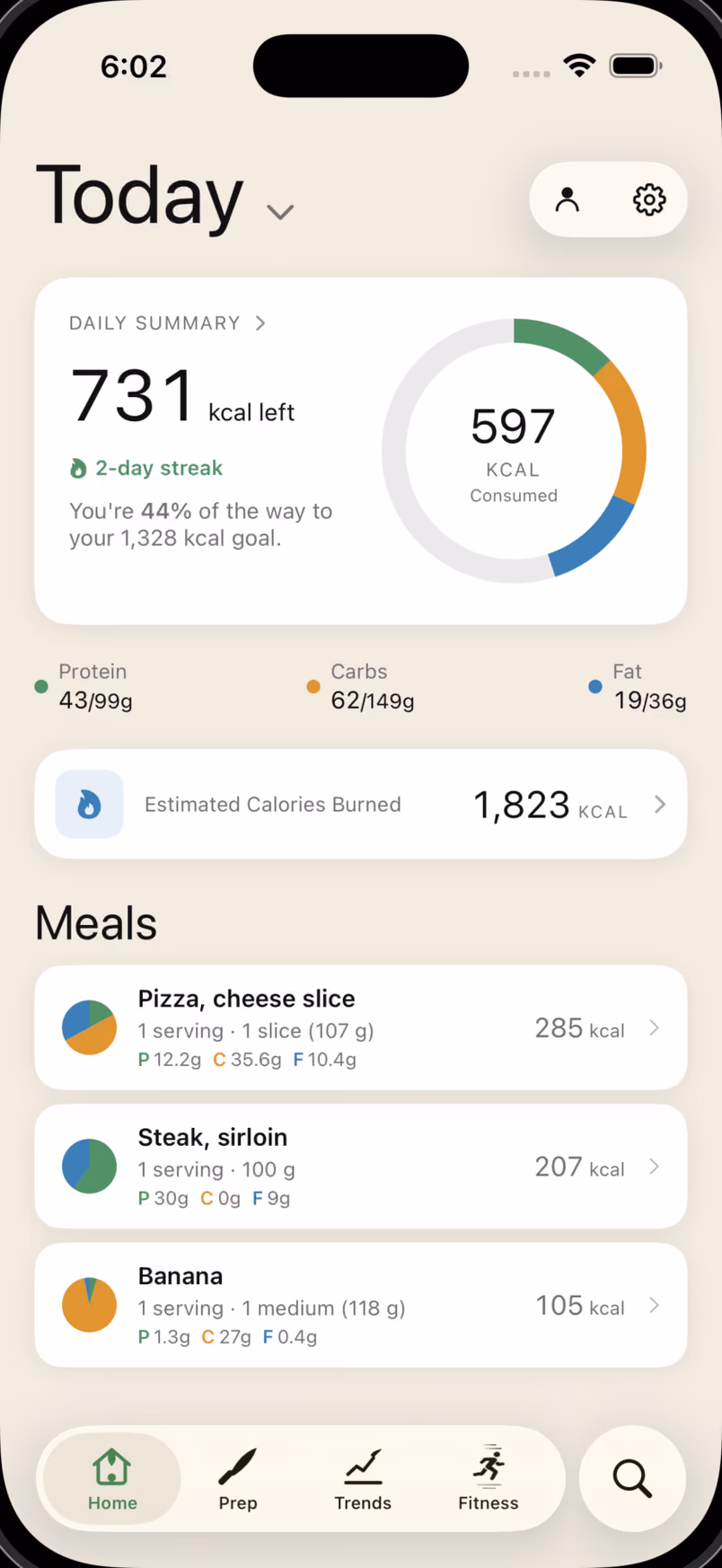Viewport: 722px width, 1568px height.
Task: Open the settings gear
Action: pyautogui.click(x=649, y=199)
